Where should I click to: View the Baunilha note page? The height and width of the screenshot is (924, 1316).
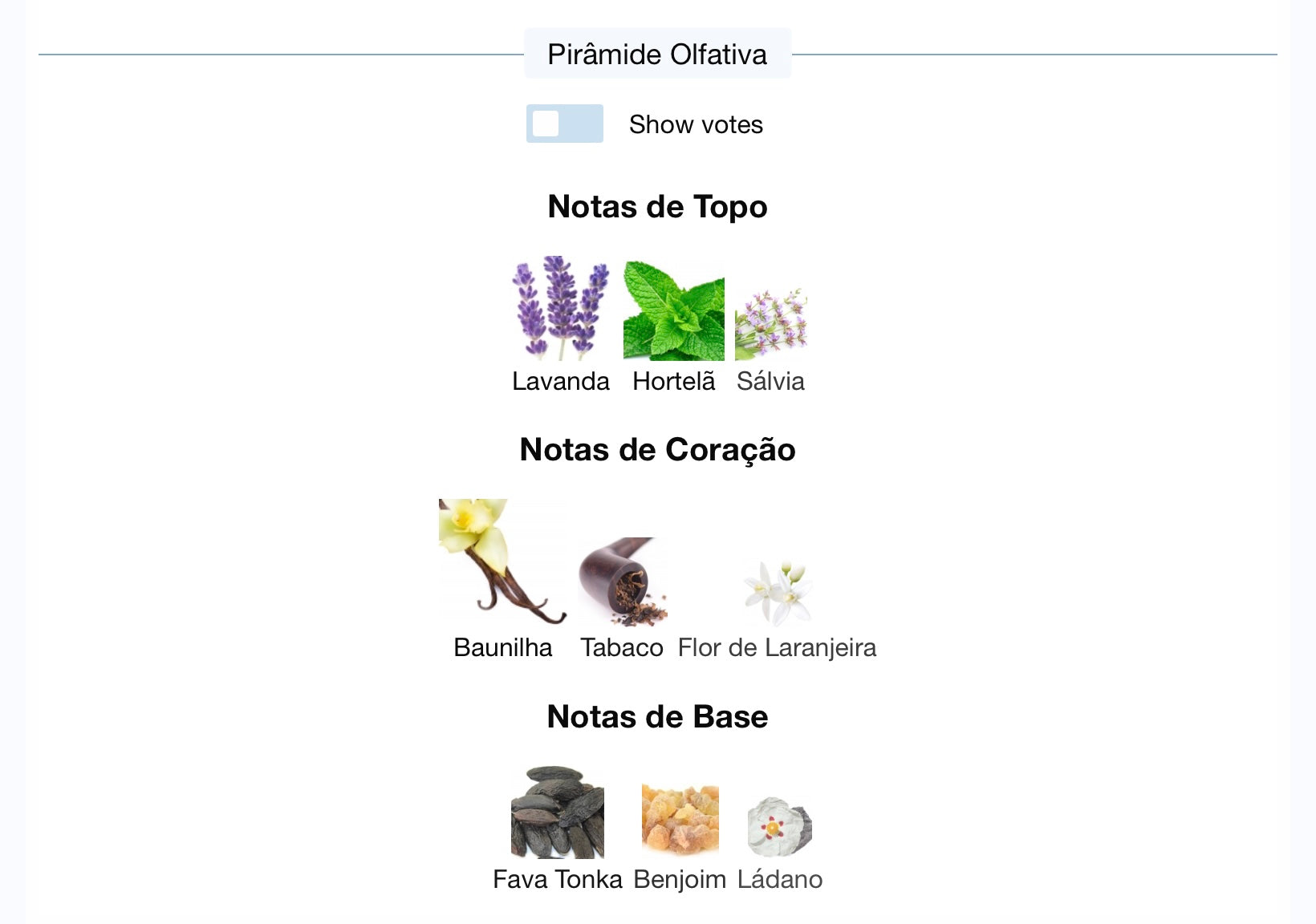(502, 563)
